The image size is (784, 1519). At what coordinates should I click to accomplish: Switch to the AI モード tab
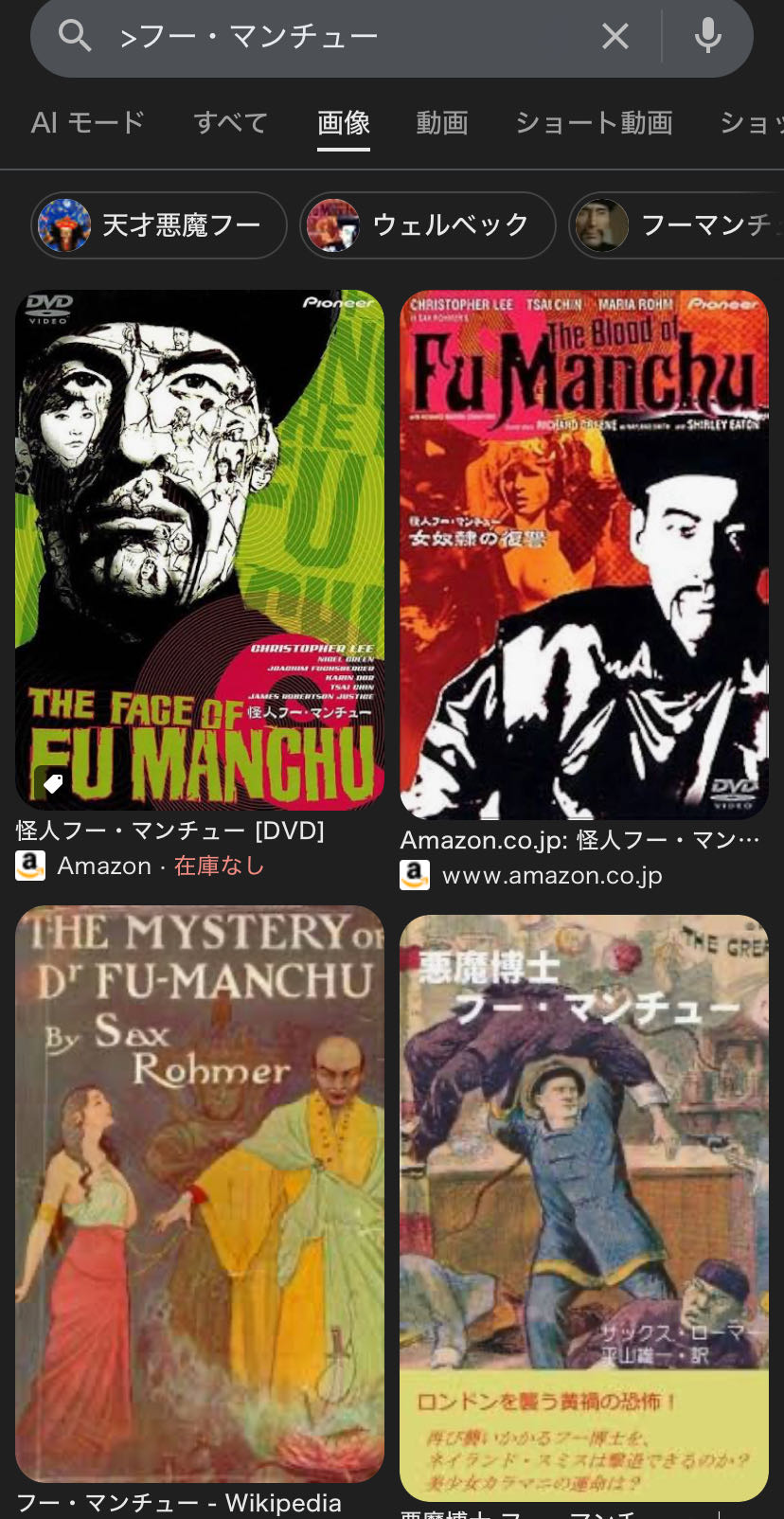(88, 122)
